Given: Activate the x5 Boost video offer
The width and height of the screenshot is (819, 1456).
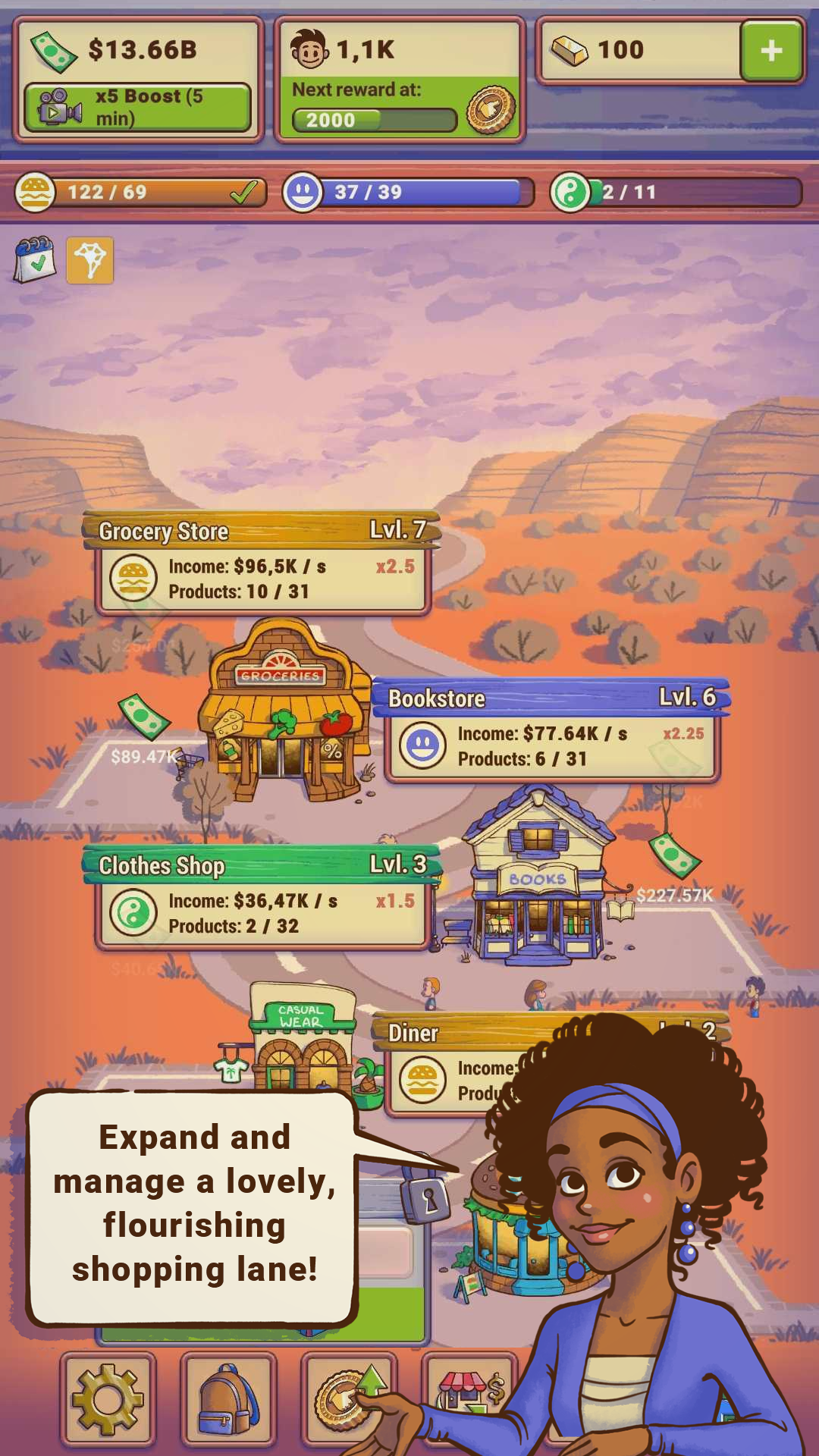Looking at the screenshot, I should point(137,107).
